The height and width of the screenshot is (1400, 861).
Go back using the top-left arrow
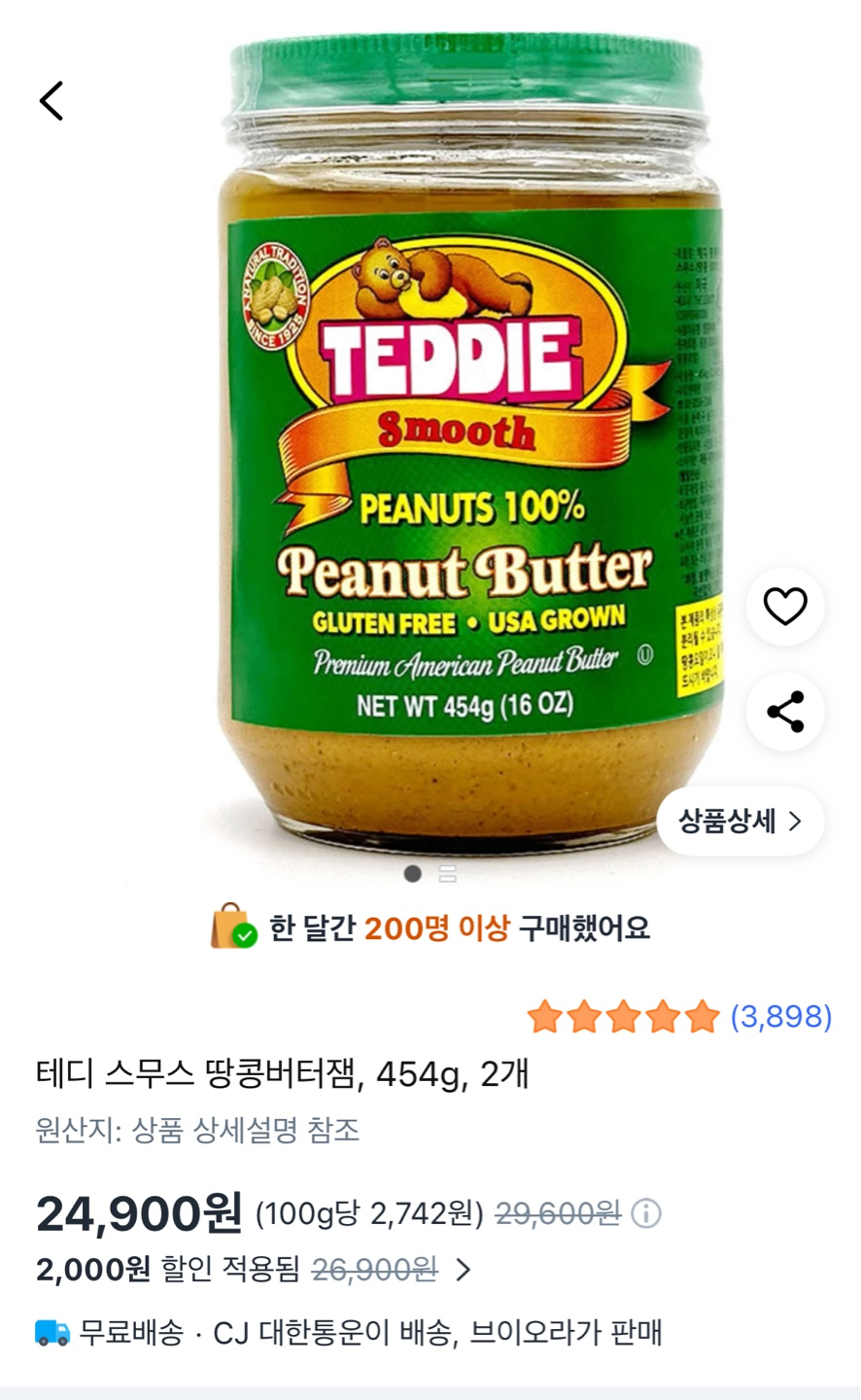point(52,101)
